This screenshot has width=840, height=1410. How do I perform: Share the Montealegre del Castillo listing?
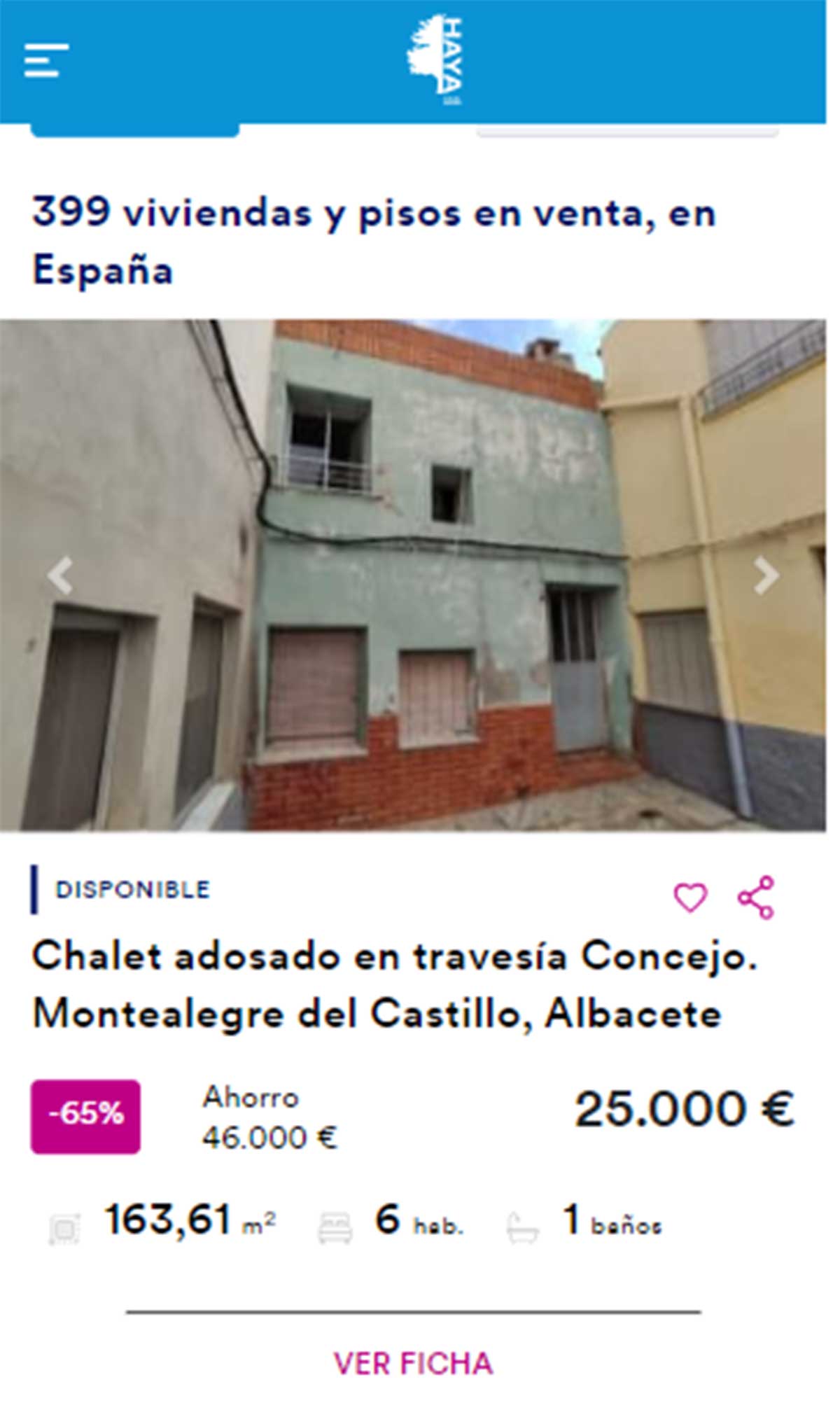pyautogui.click(x=756, y=898)
